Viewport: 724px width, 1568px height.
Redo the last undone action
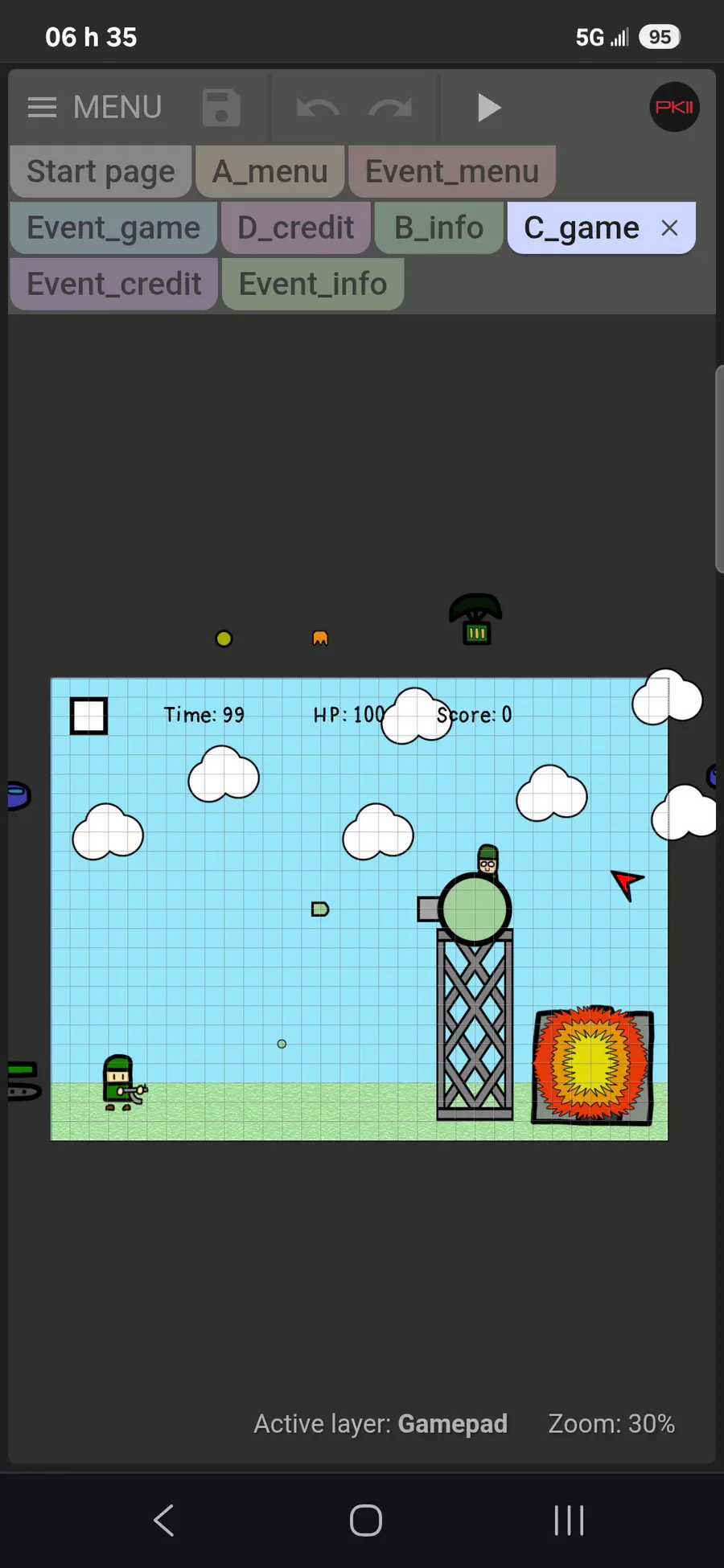coord(390,107)
